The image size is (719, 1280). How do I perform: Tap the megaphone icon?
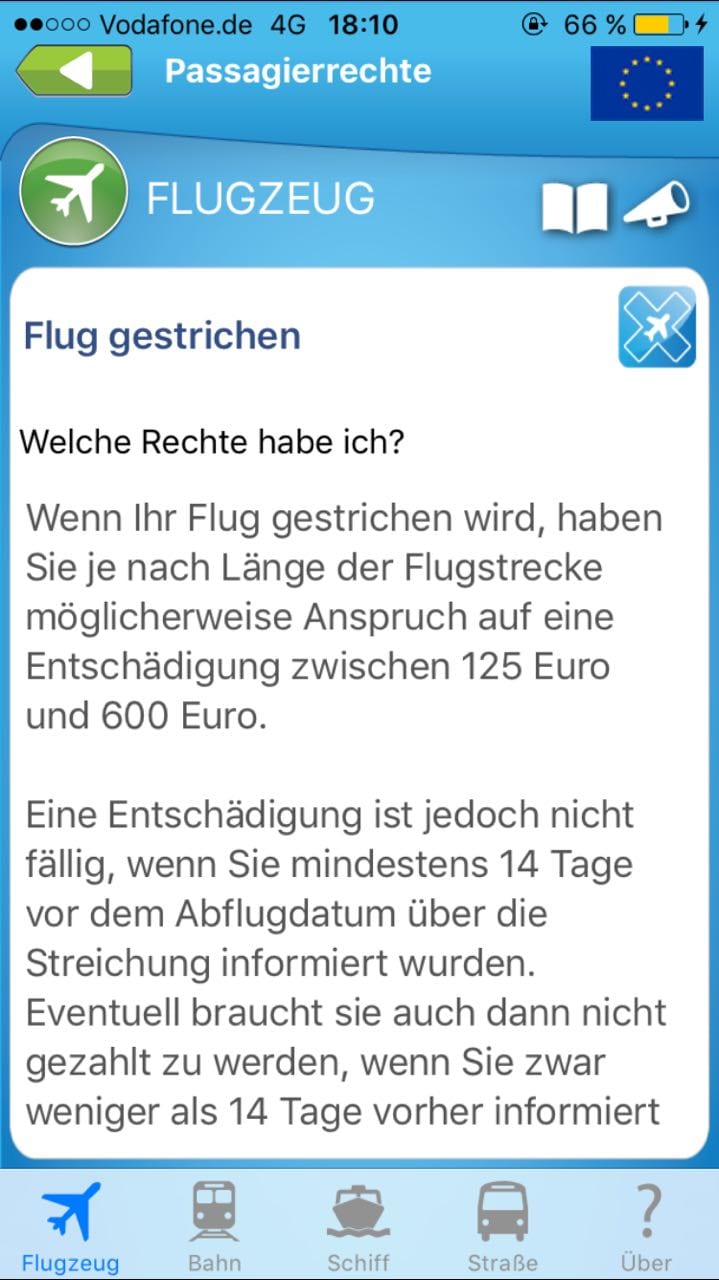pos(656,204)
